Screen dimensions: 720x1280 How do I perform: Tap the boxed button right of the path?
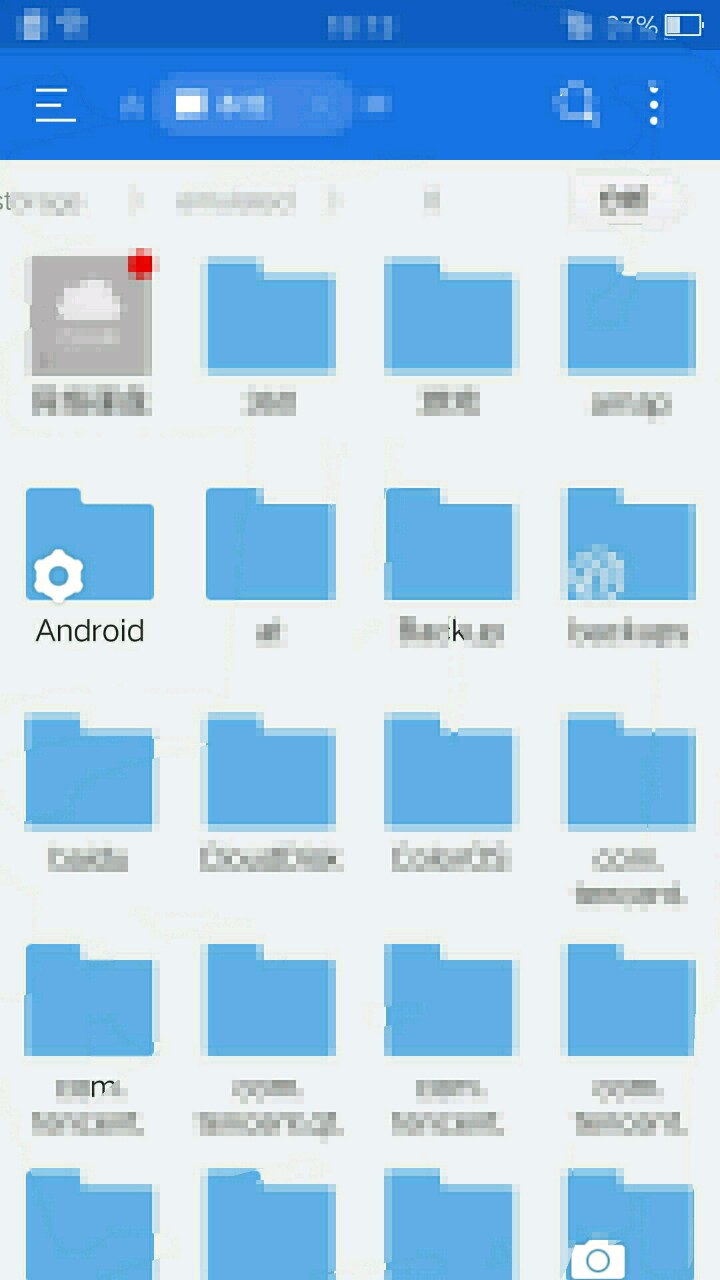[625, 200]
